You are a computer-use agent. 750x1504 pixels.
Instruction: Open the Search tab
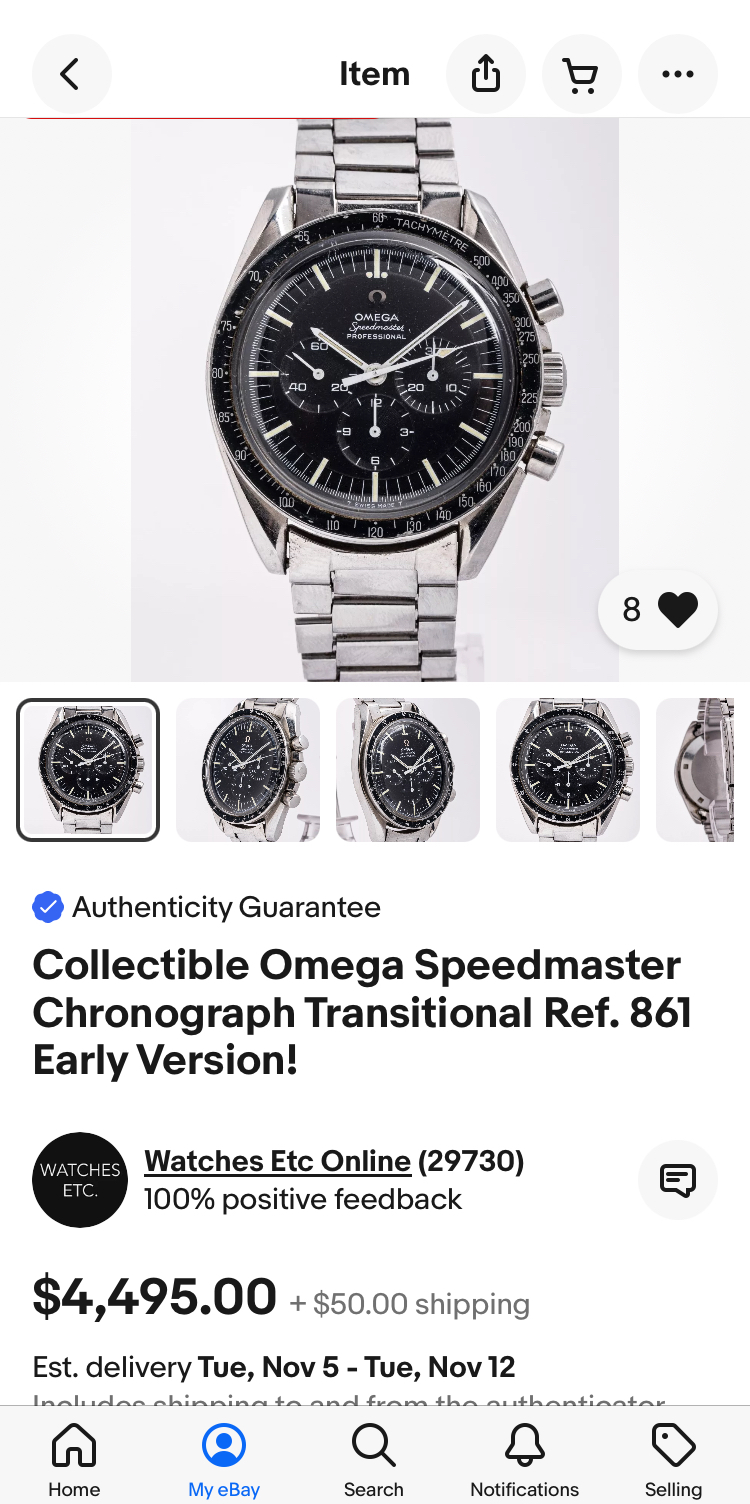[374, 1460]
